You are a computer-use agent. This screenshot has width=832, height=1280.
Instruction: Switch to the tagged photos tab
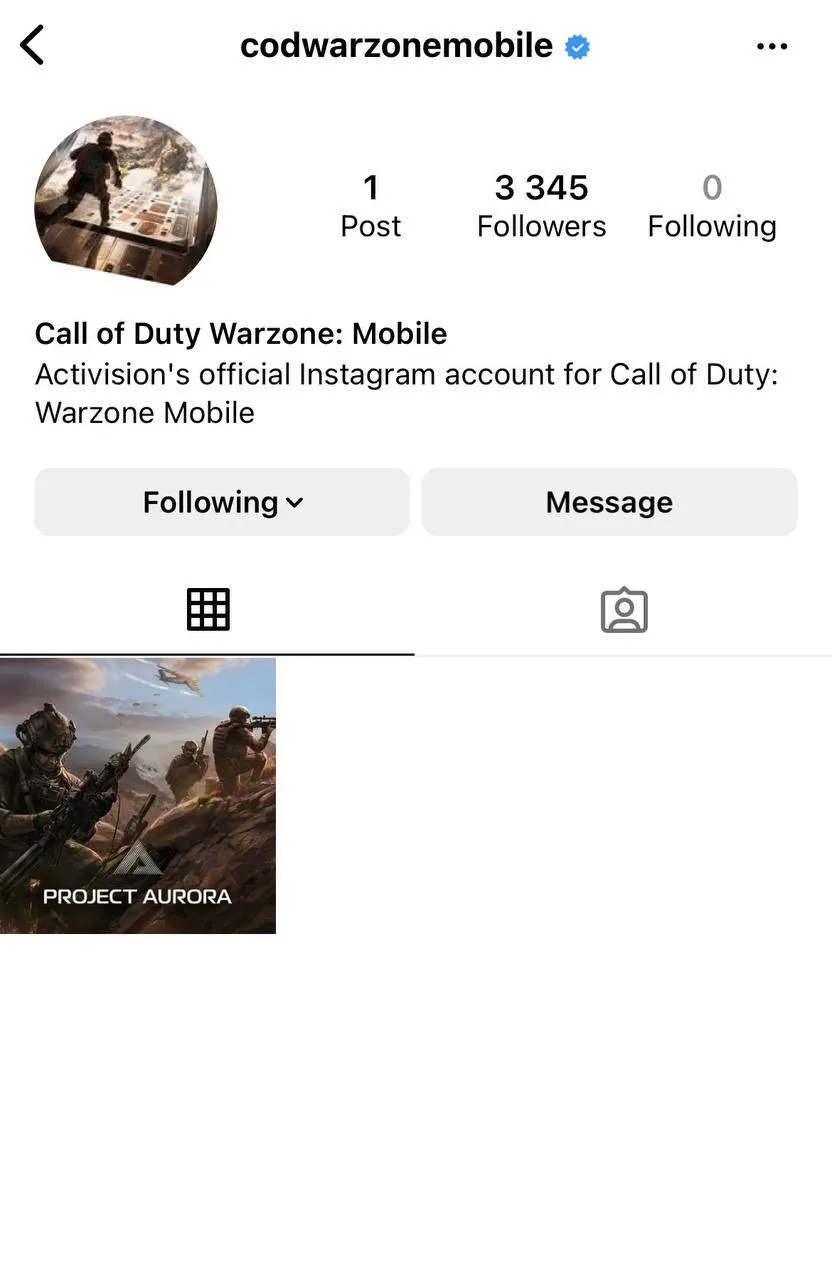(624, 609)
